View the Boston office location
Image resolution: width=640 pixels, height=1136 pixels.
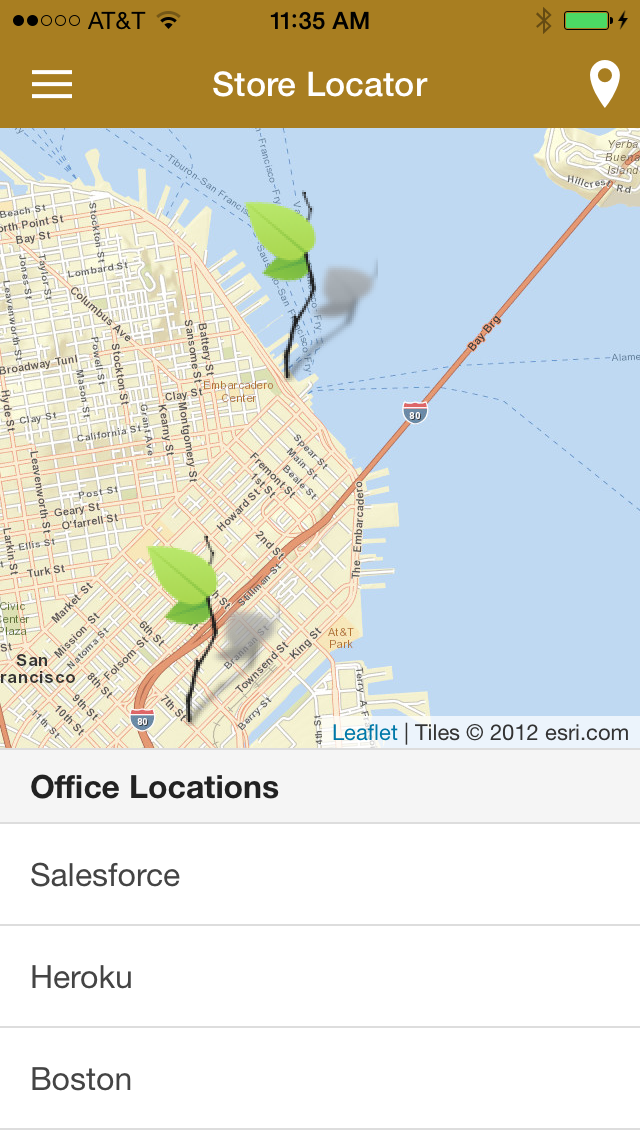(320, 1079)
